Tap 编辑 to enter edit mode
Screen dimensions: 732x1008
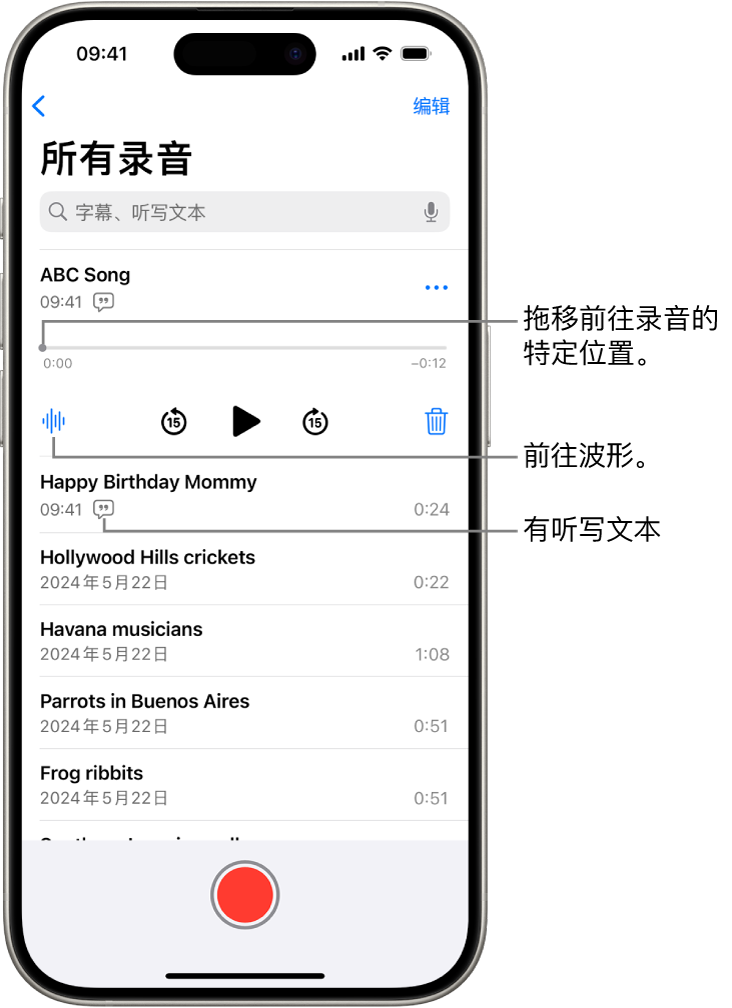click(431, 106)
